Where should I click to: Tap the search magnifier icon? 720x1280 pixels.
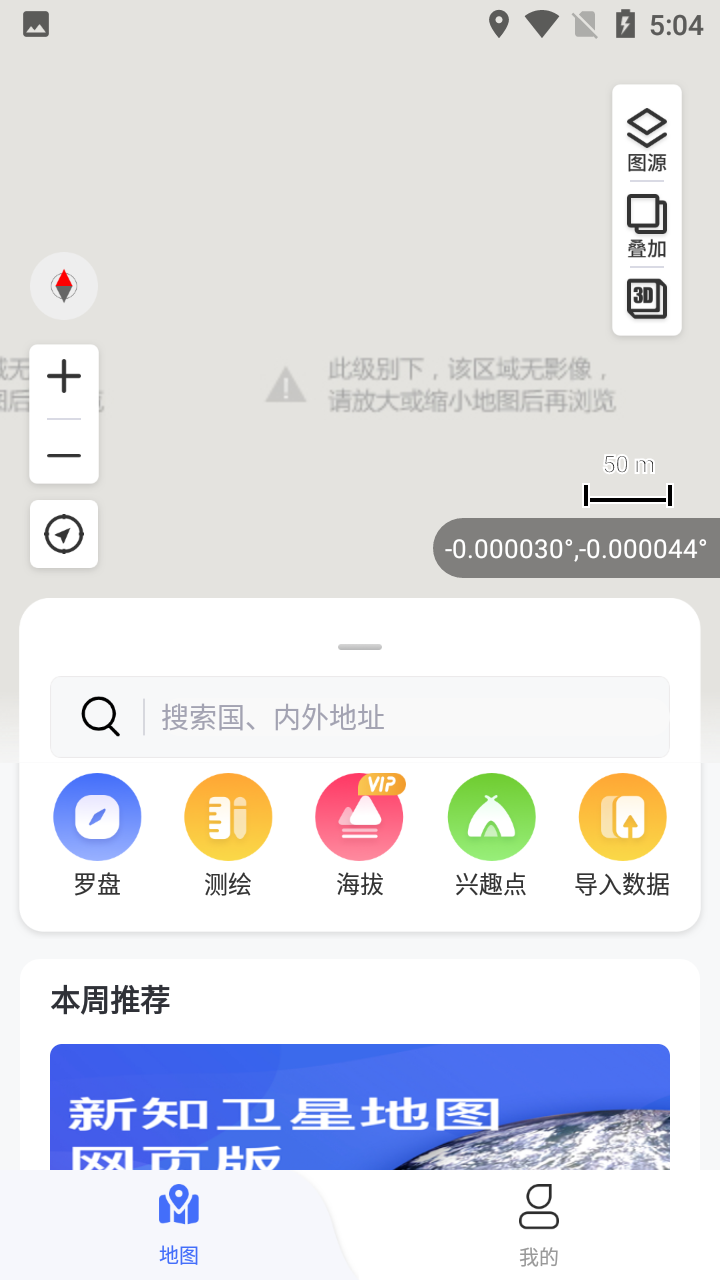tap(99, 716)
